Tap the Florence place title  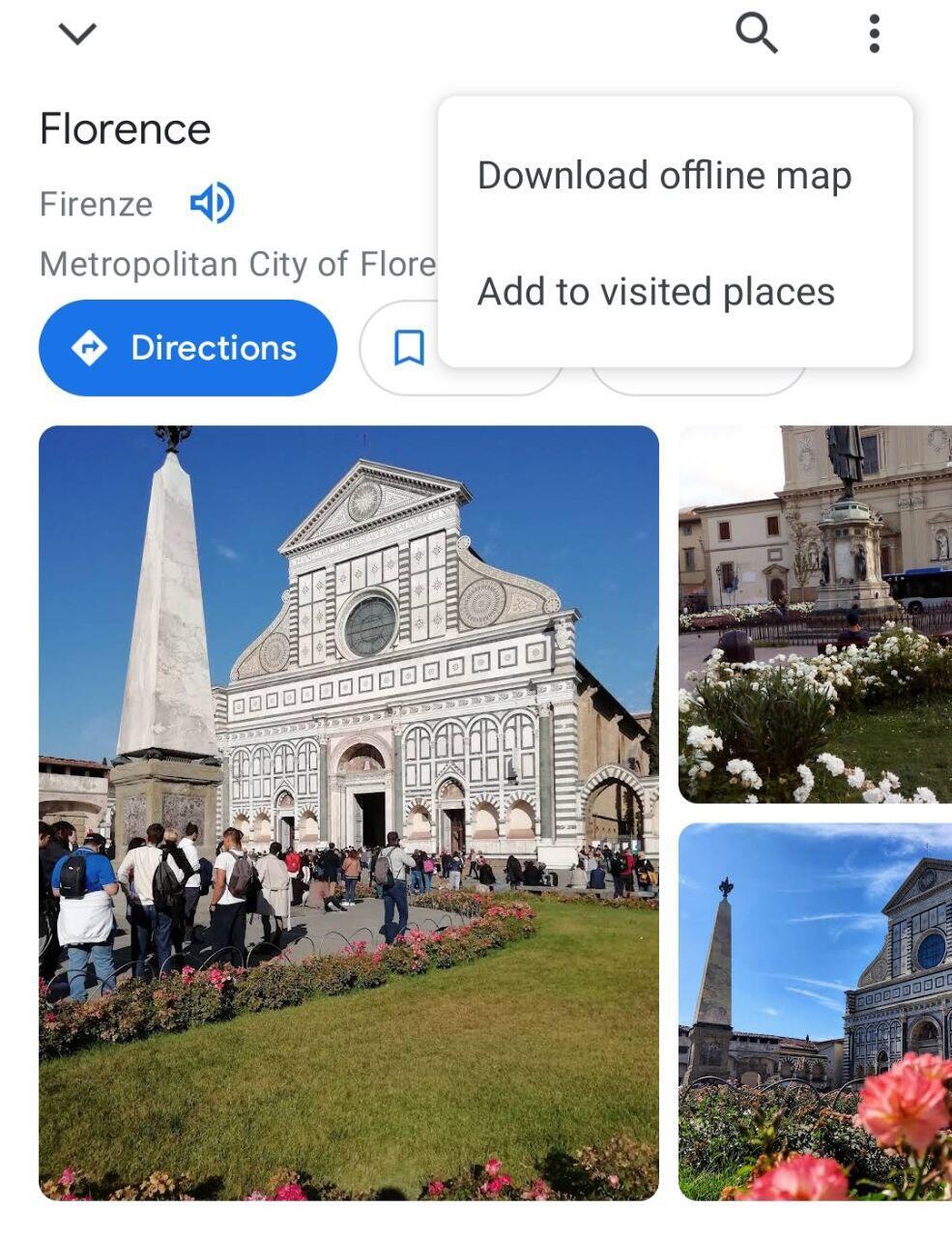point(124,129)
